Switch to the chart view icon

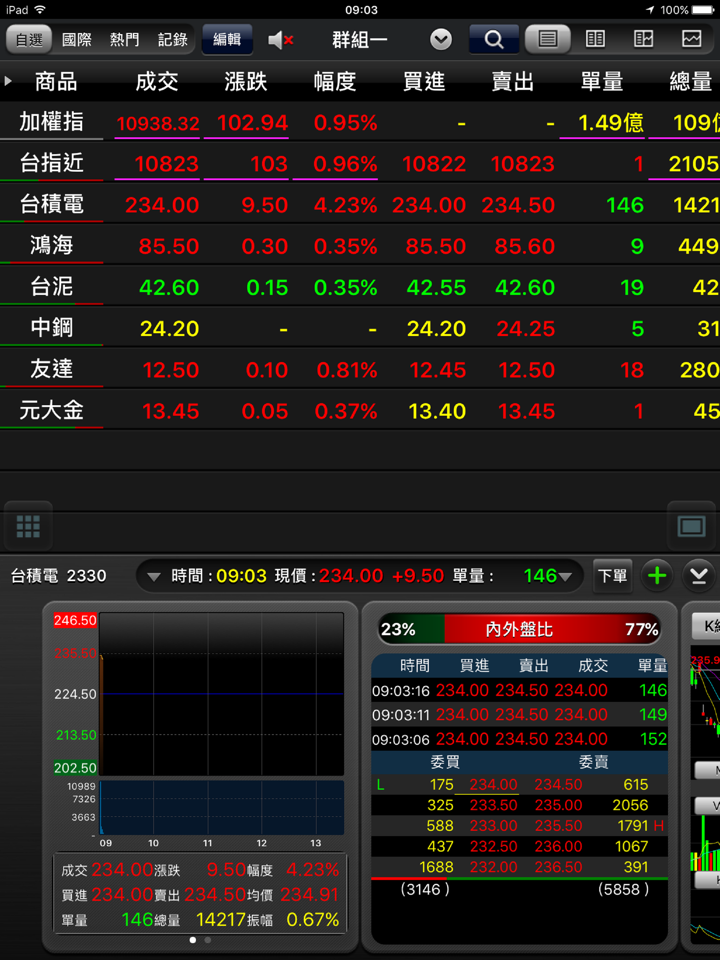coord(691,40)
